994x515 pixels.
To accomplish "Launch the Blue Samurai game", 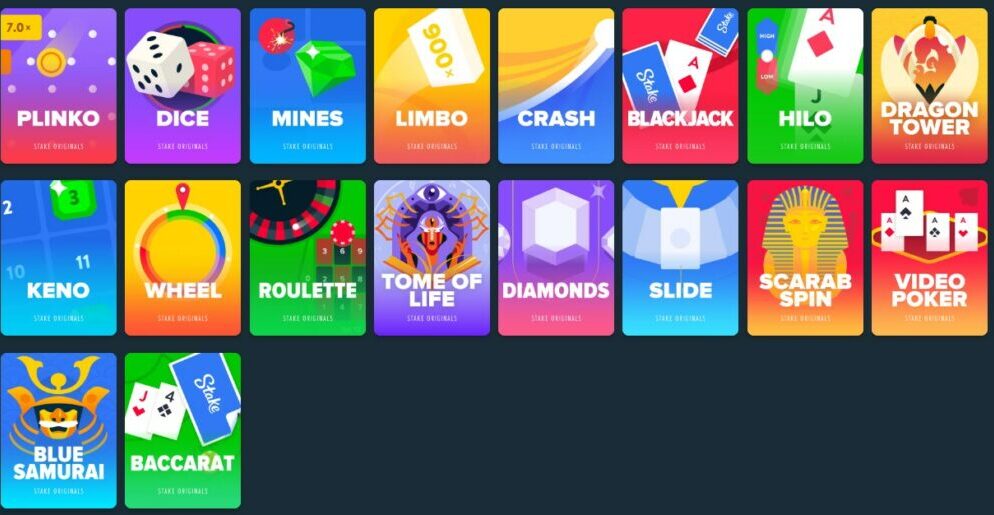I will (58, 430).
